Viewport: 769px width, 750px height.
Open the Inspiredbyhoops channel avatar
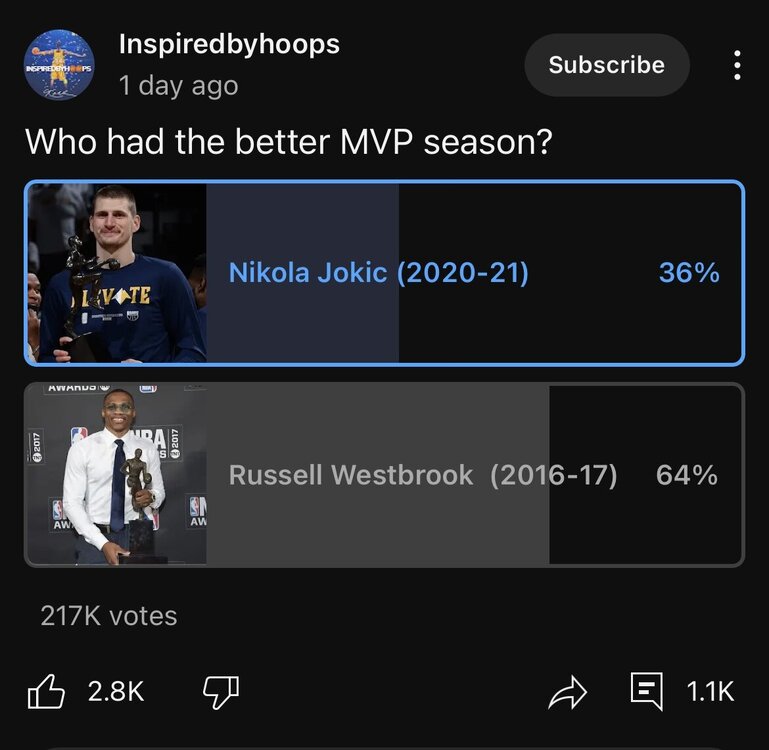click(x=60, y=66)
